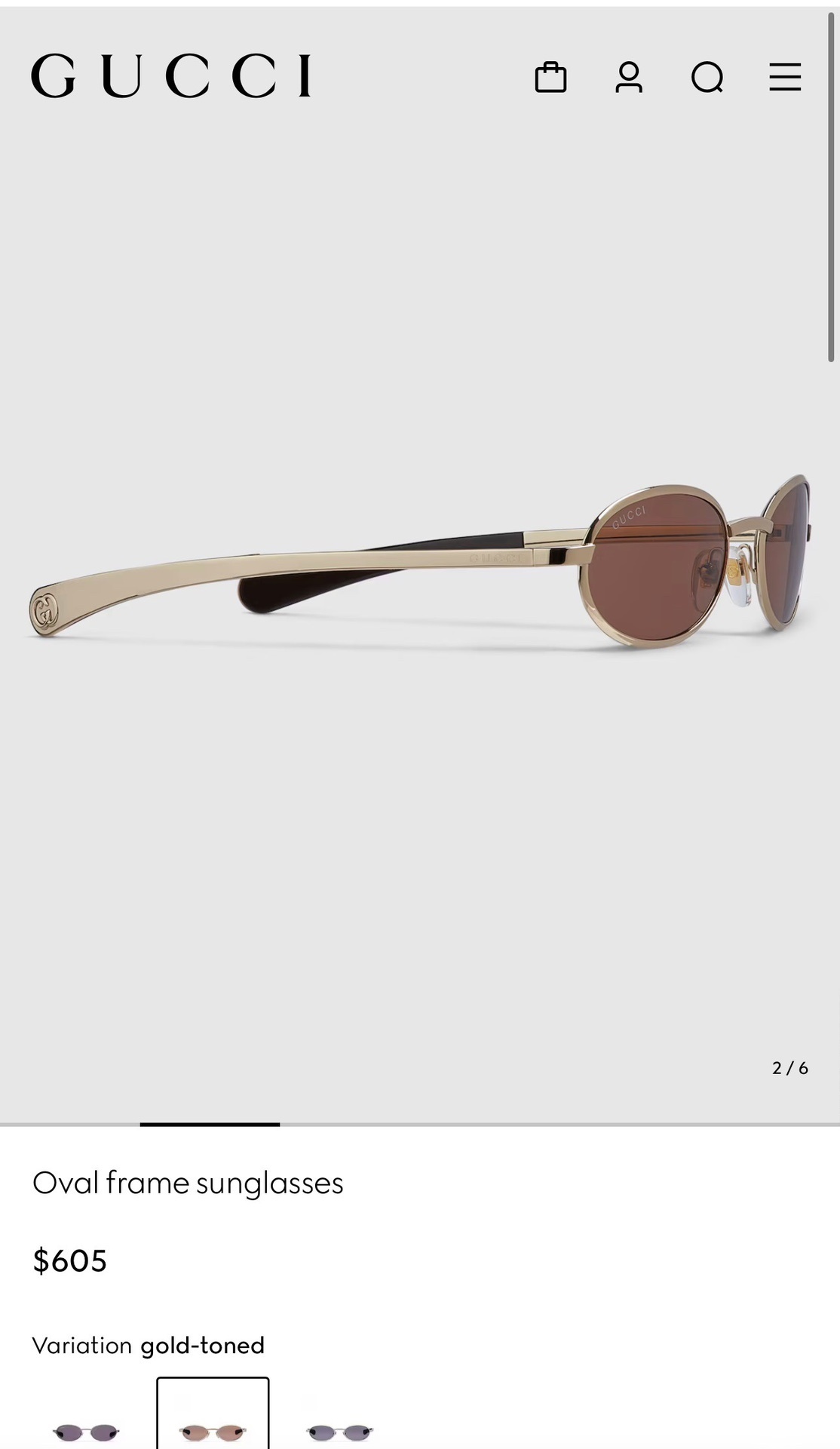Tap the person icon in the header

(x=630, y=78)
